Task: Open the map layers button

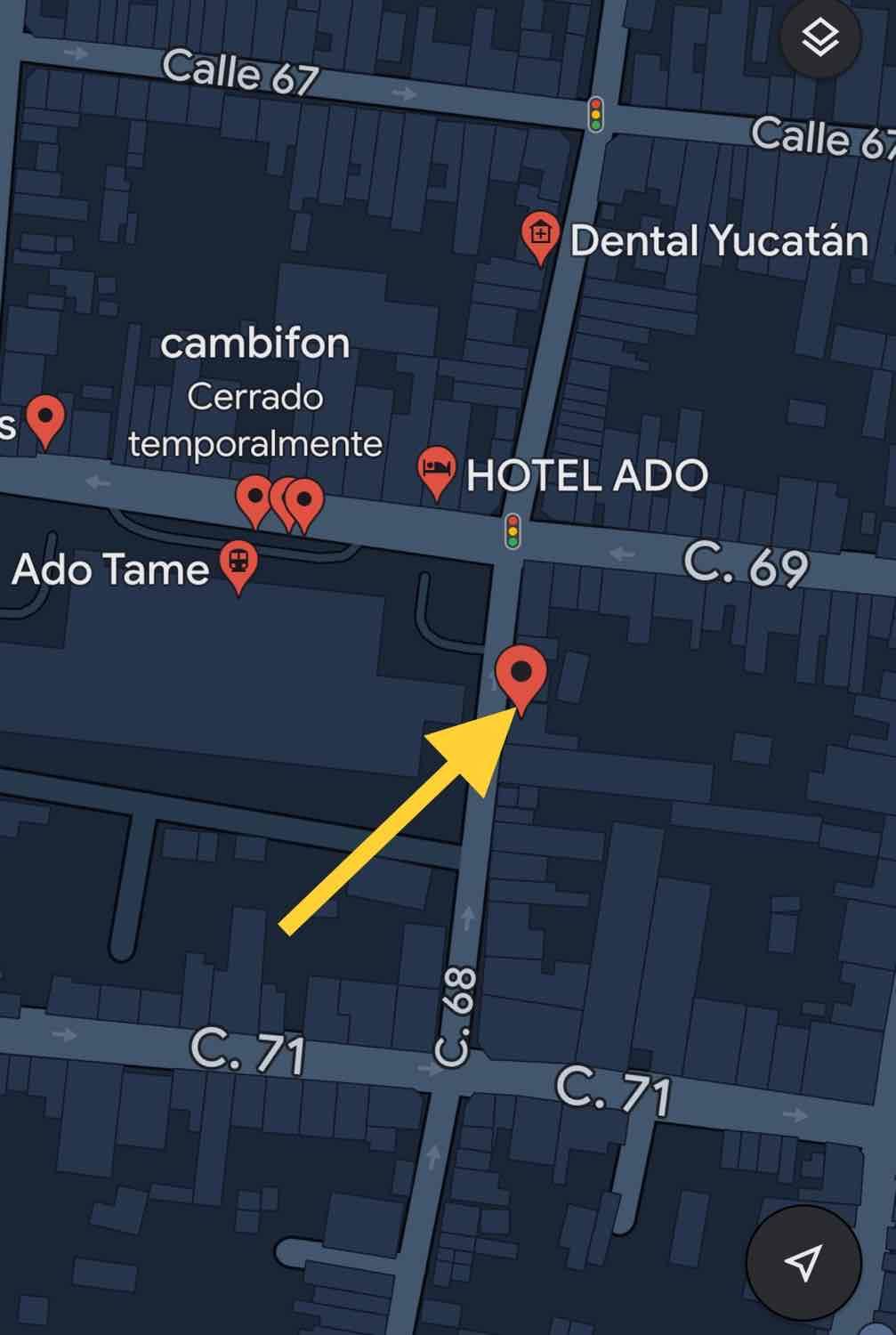Action: (x=819, y=38)
